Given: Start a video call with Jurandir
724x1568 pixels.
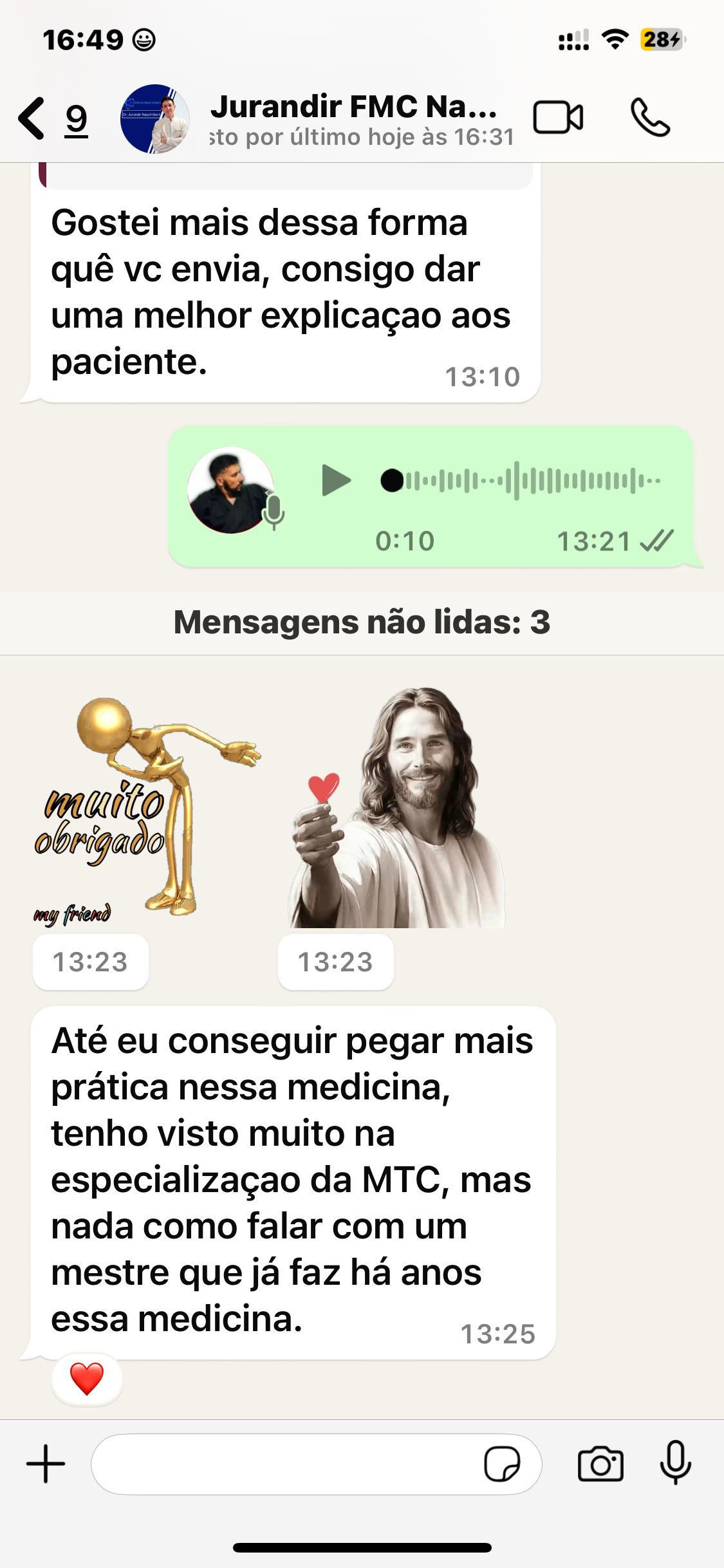Looking at the screenshot, I should [559, 118].
